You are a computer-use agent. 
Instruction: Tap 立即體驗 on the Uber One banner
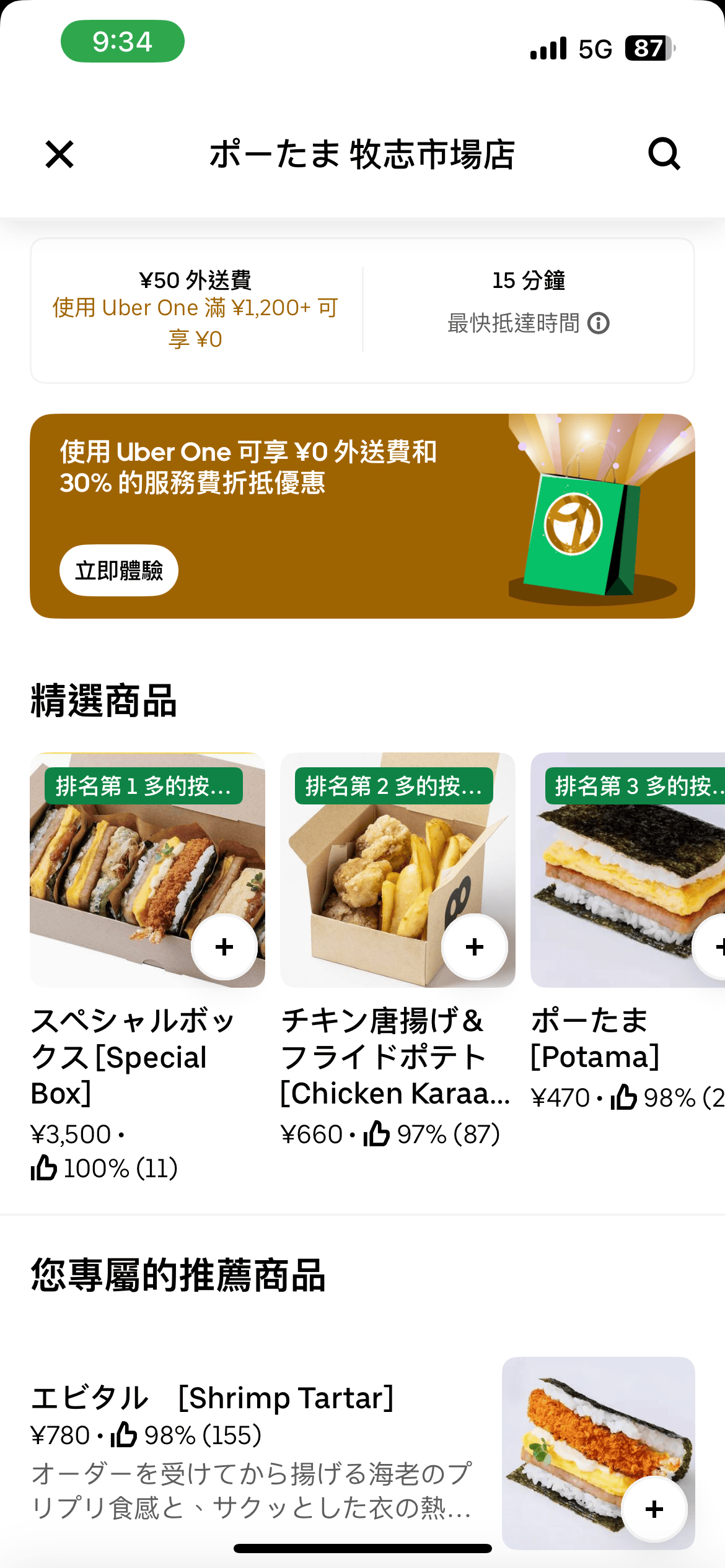coord(119,570)
